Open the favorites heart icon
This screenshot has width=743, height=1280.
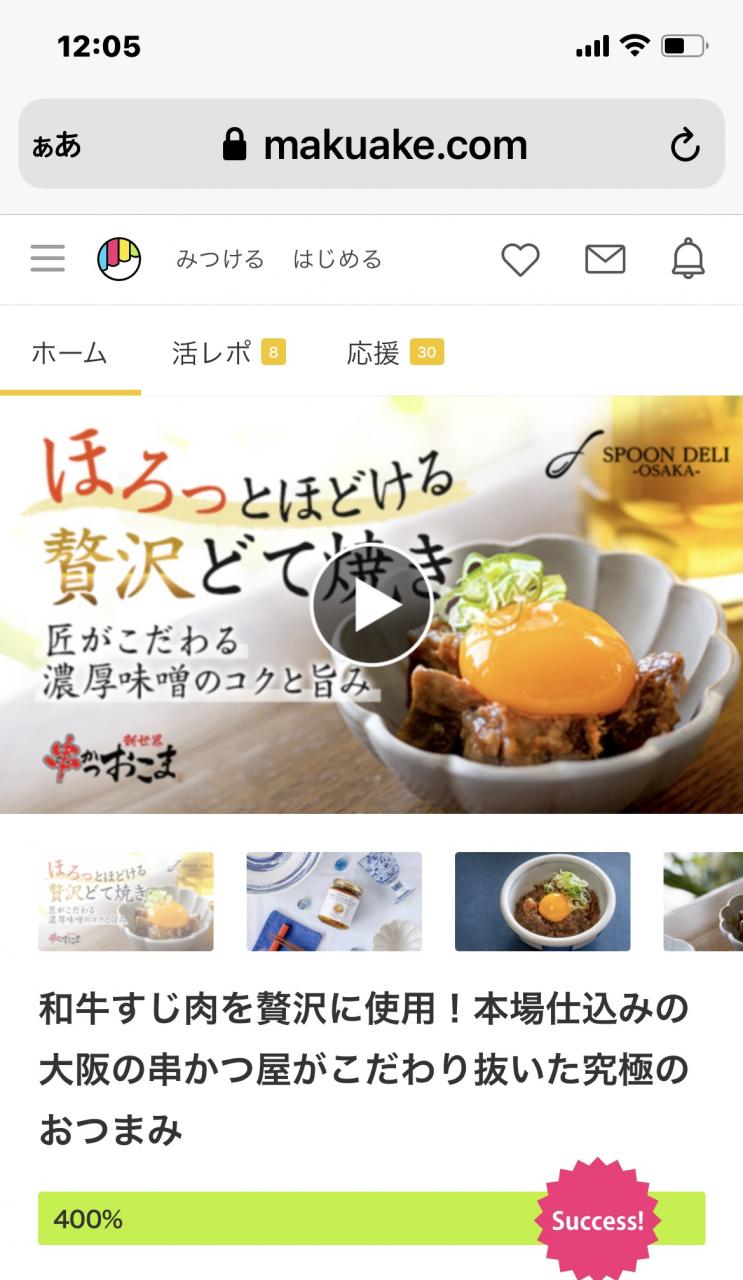point(520,260)
